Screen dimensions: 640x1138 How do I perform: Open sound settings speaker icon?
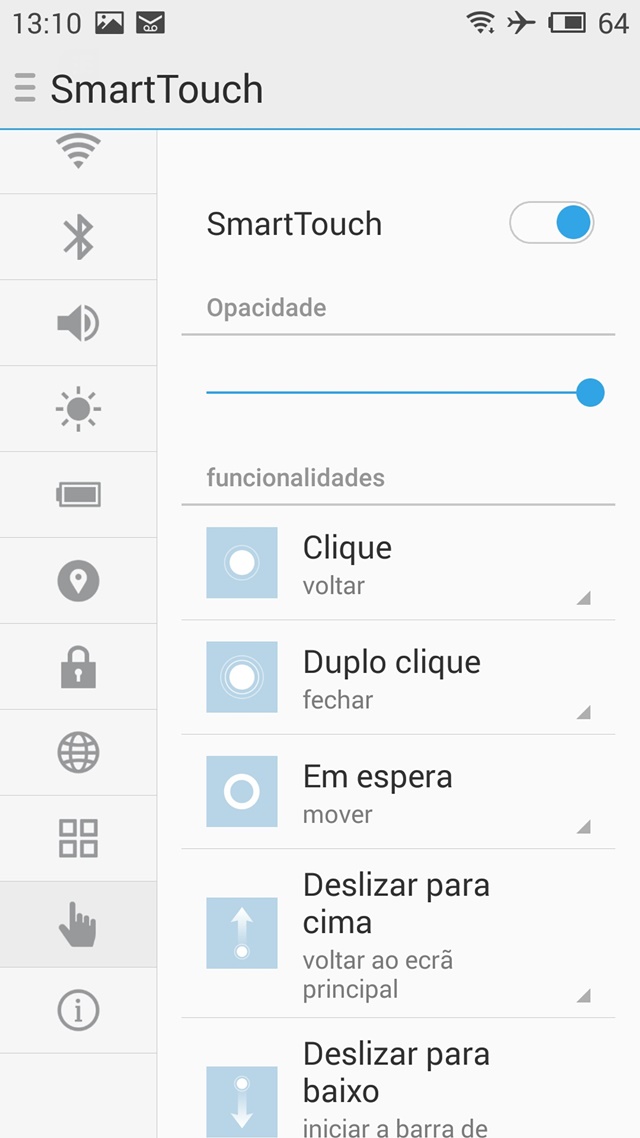tap(78, 323)
